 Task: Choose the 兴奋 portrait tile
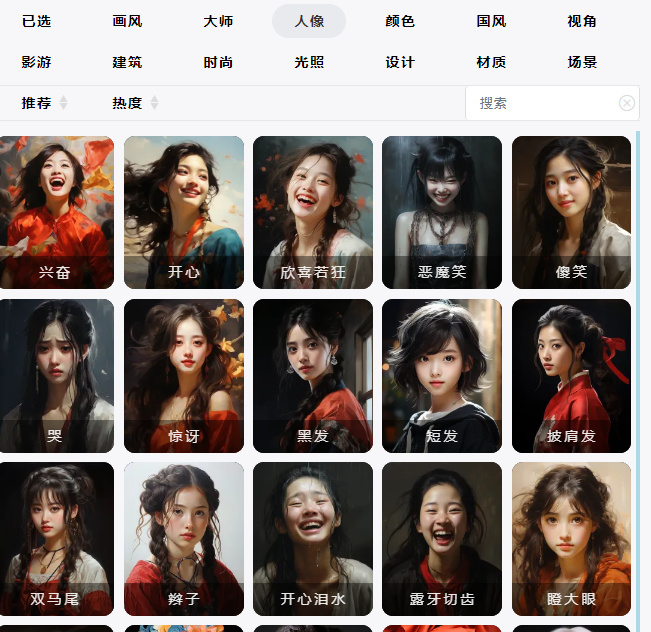coord(55,212)
